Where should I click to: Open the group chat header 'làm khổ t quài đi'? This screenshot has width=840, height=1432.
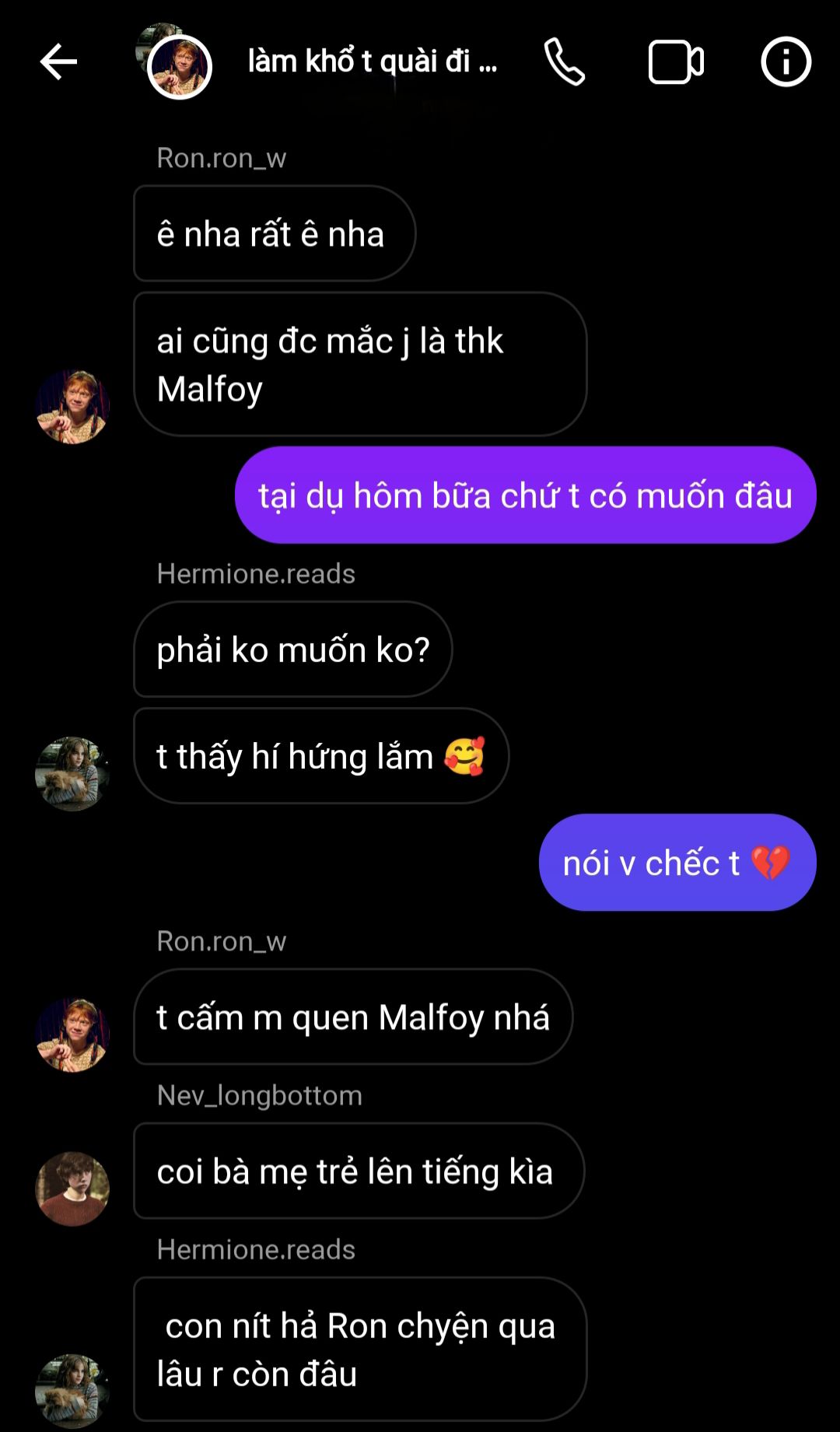372,62
